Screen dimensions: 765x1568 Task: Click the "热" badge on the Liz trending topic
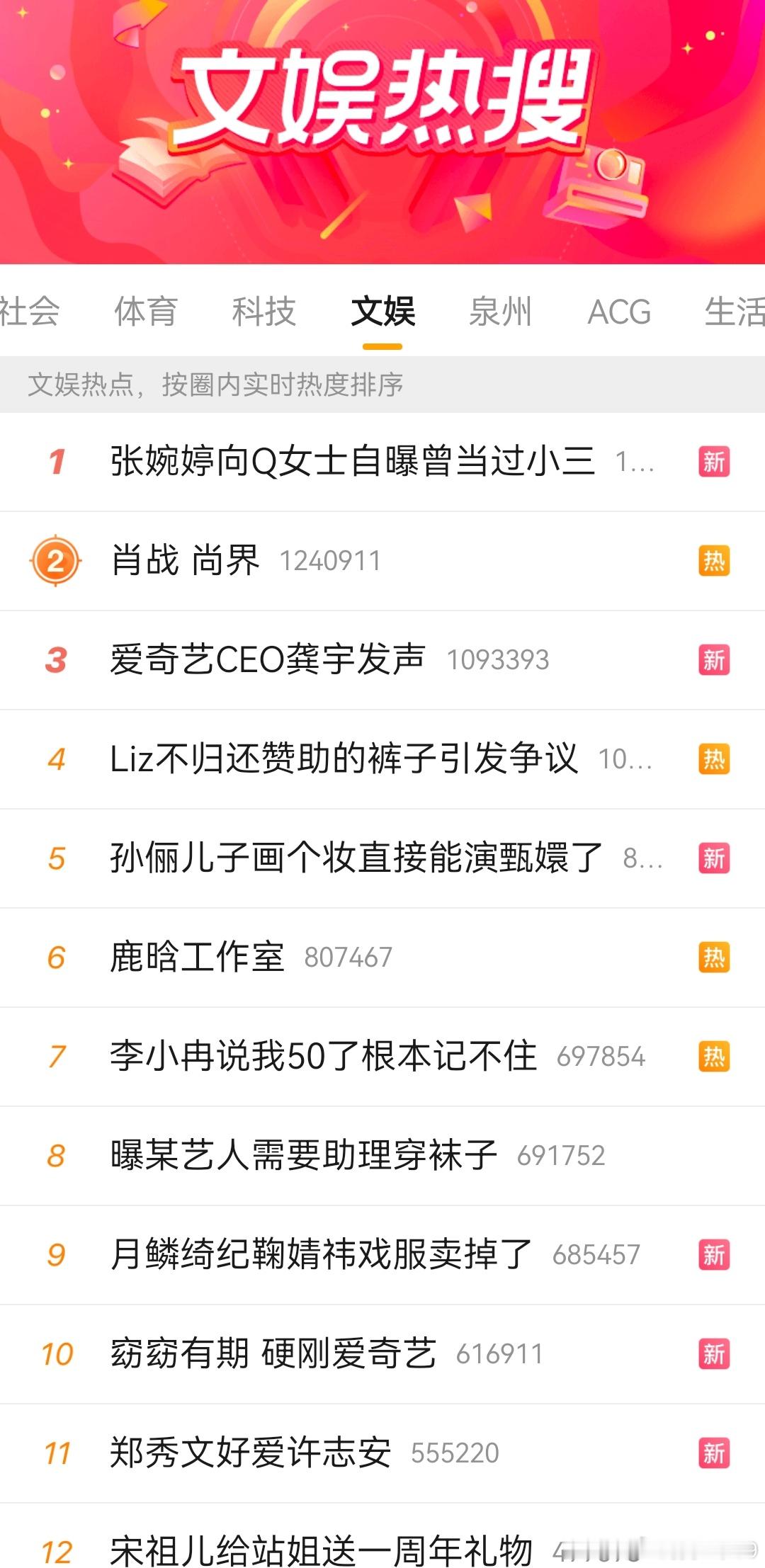point(714,759)
